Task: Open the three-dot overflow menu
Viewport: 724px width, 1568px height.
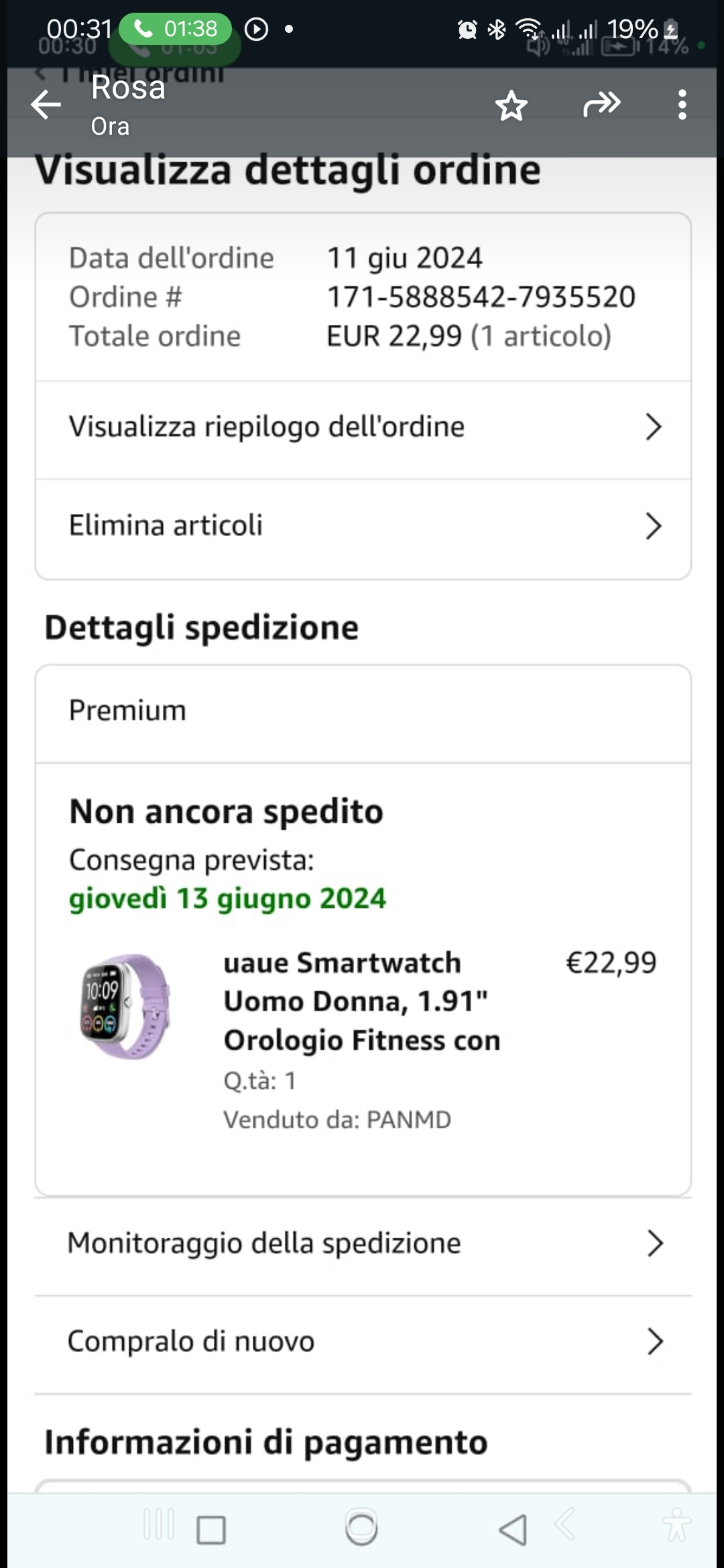Action: tap(682, 105)
